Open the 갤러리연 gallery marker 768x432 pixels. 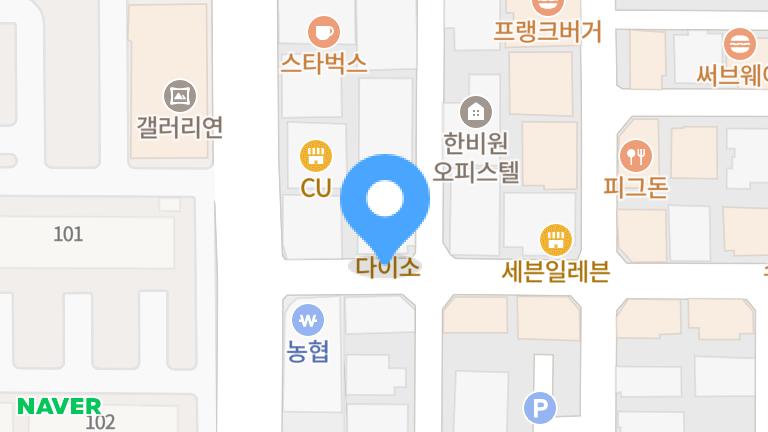click(x=180, y=96)
